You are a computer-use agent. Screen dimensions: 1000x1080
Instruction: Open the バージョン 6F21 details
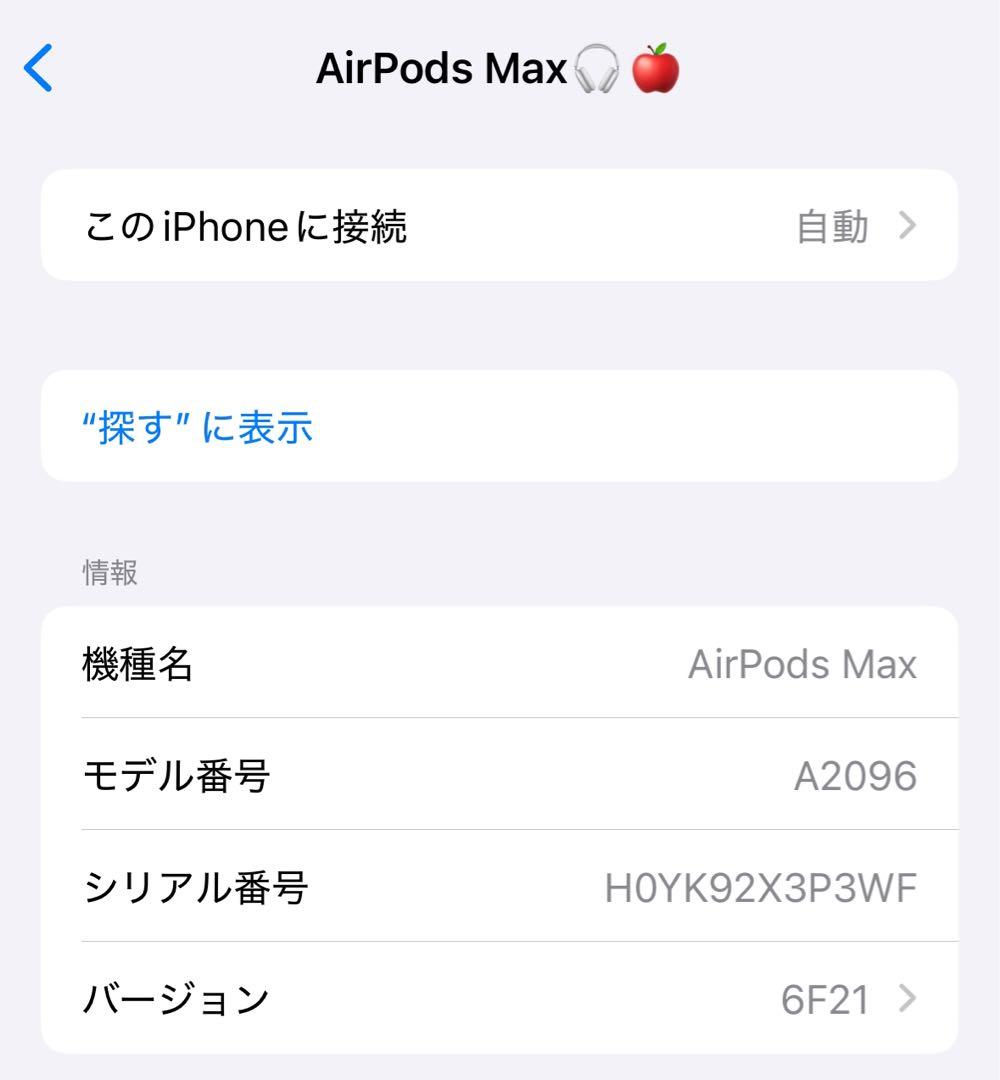pyautogui.click(x=498, y=998)
